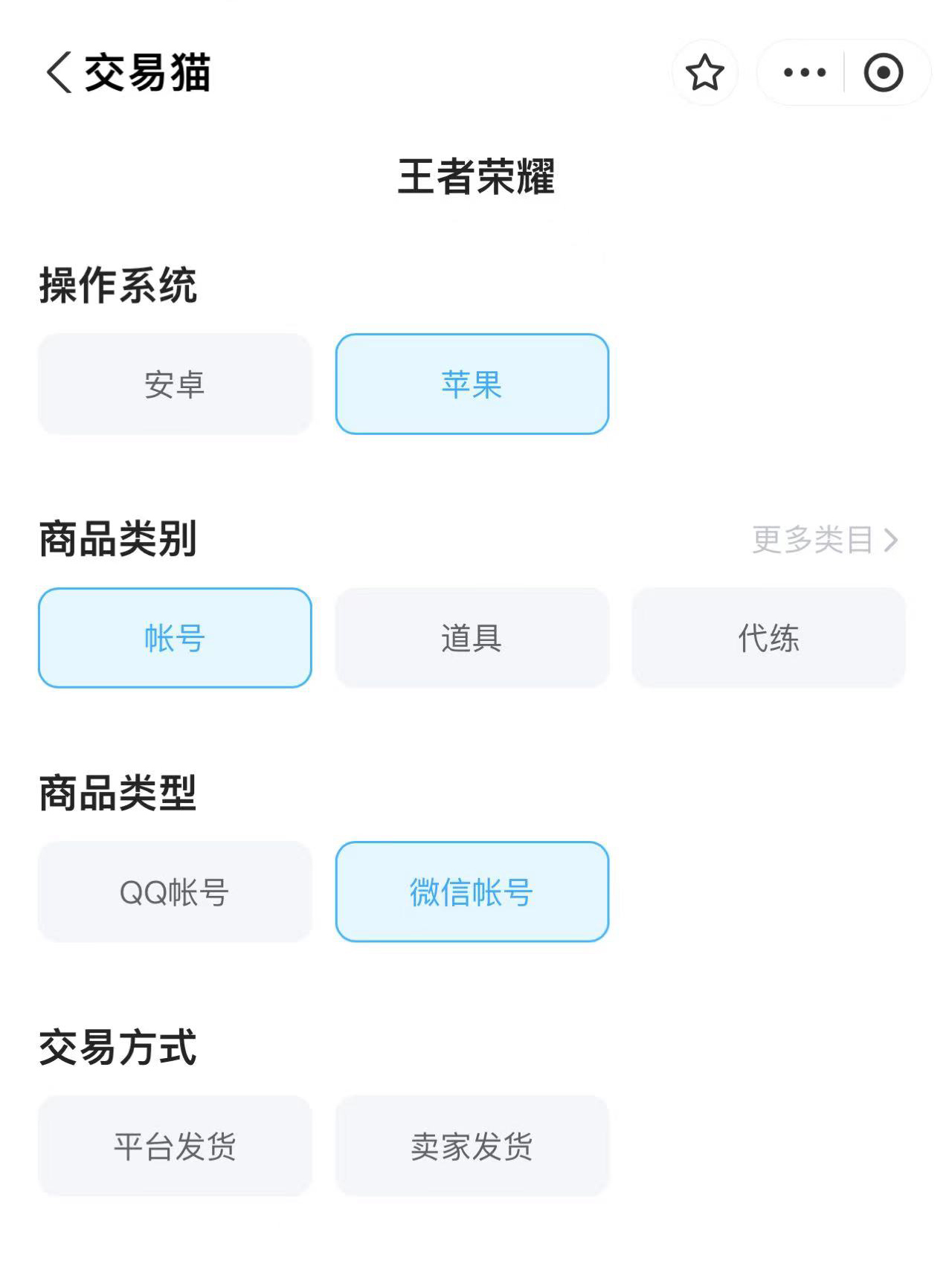Go back from the 交易猫 page
The height and width of the screenshot is (1270, 952).
pyautogui.click(x=59, y=73)
